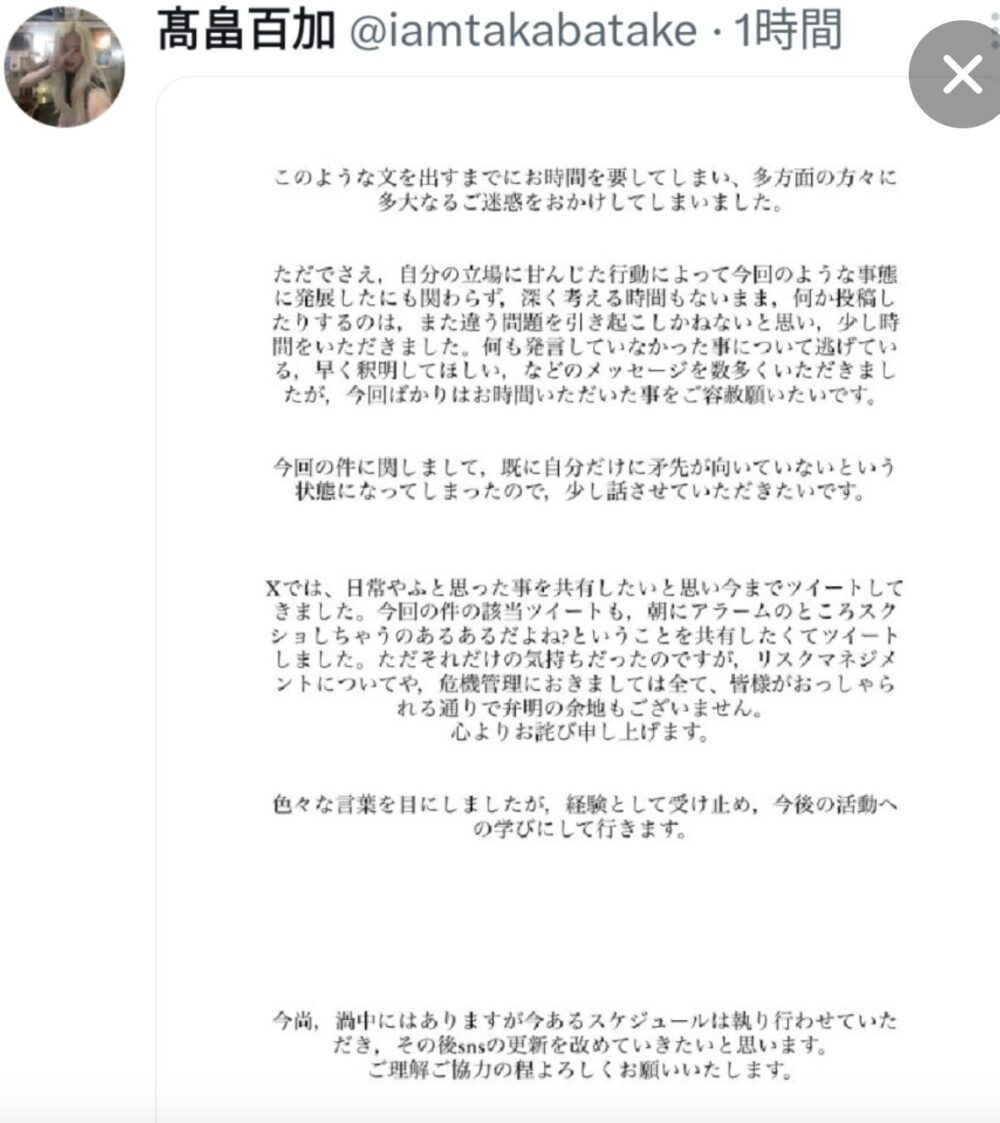This screenshot has width=1000, height=1123.
Task: Open the attached statement image
Action: (x=585, y=600)
